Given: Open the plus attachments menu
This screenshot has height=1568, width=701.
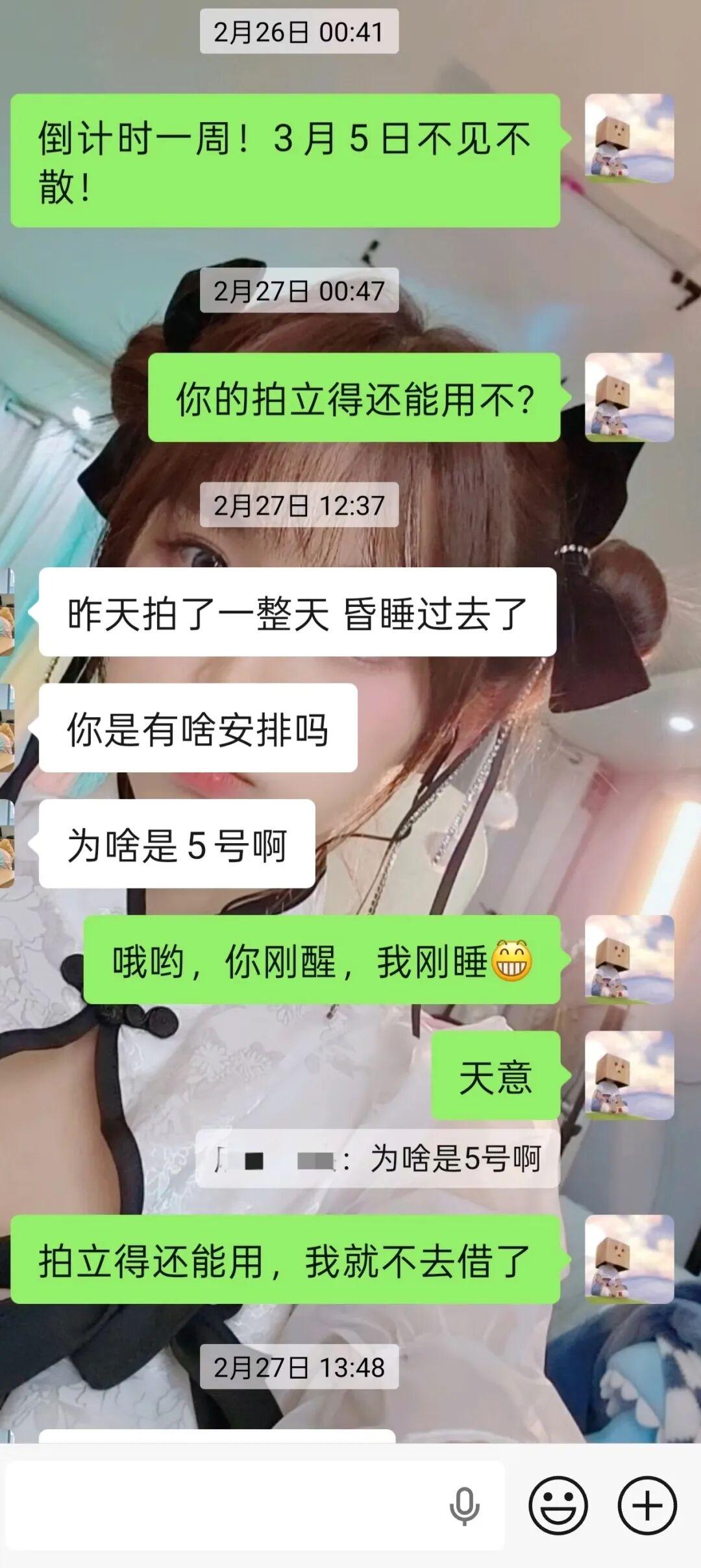Looking at the screenshot, I should click(646, 1506).
